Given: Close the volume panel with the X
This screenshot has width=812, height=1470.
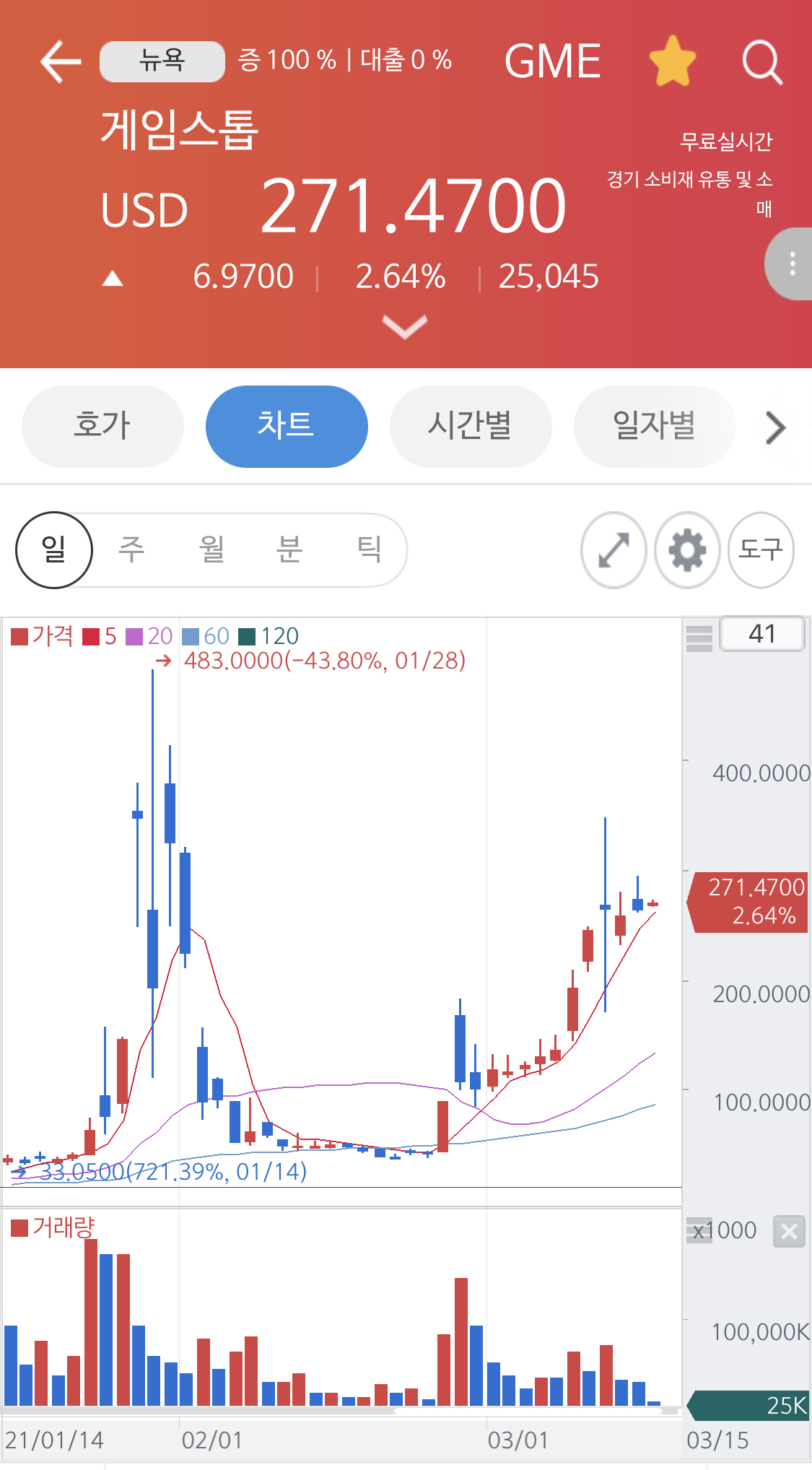Looking at the screenshot, I should click(789, 1231).
